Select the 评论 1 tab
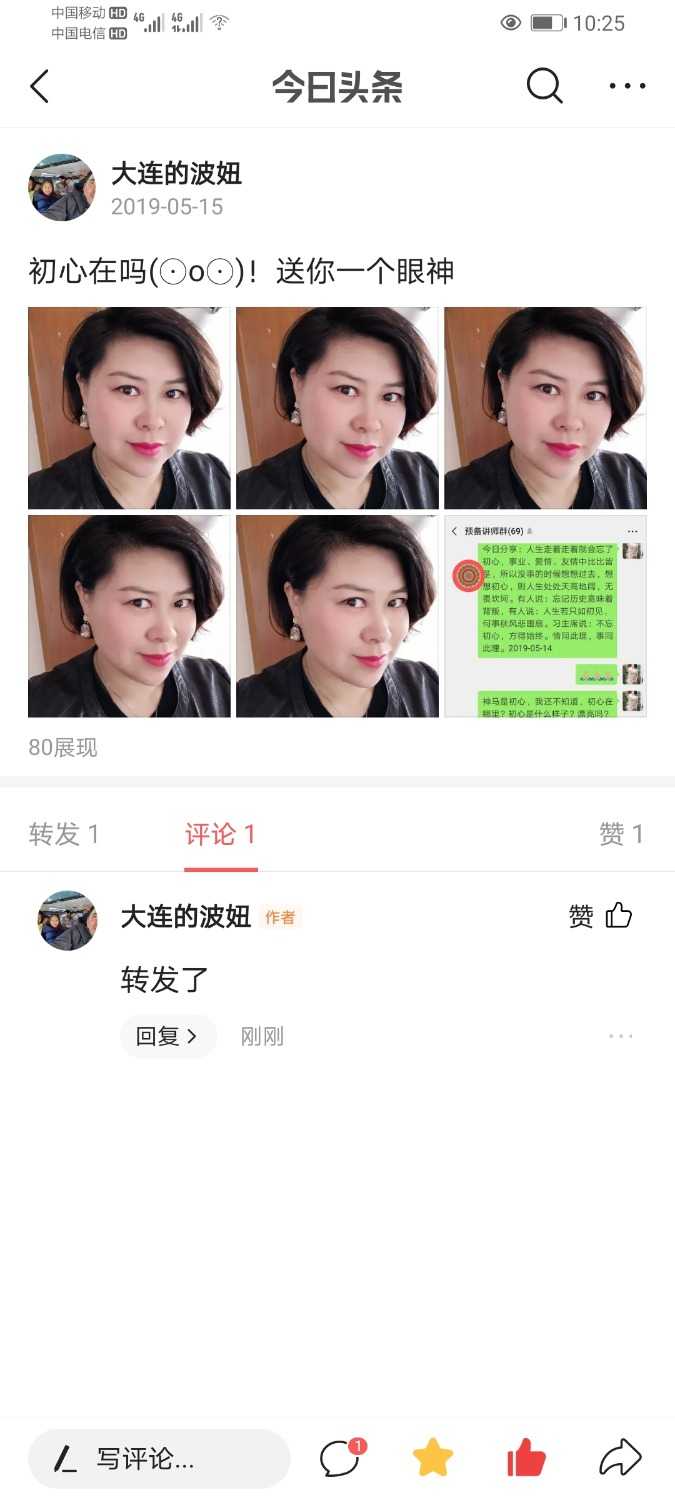675x1500 pixels. [221, 834]
